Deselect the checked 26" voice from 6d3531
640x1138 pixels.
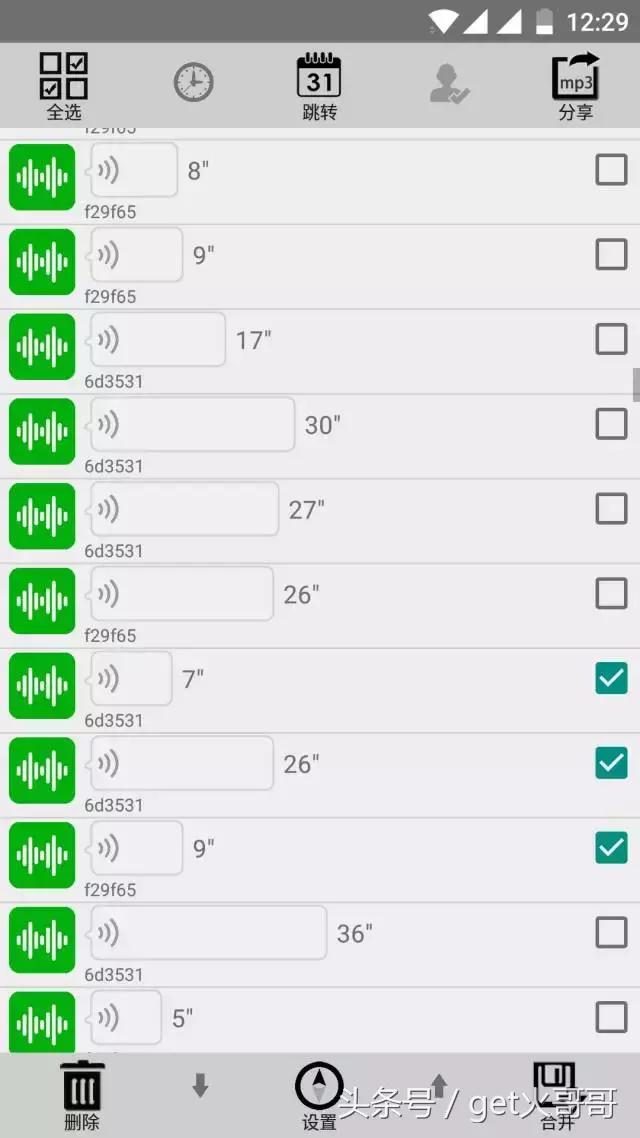click(611, 763)
